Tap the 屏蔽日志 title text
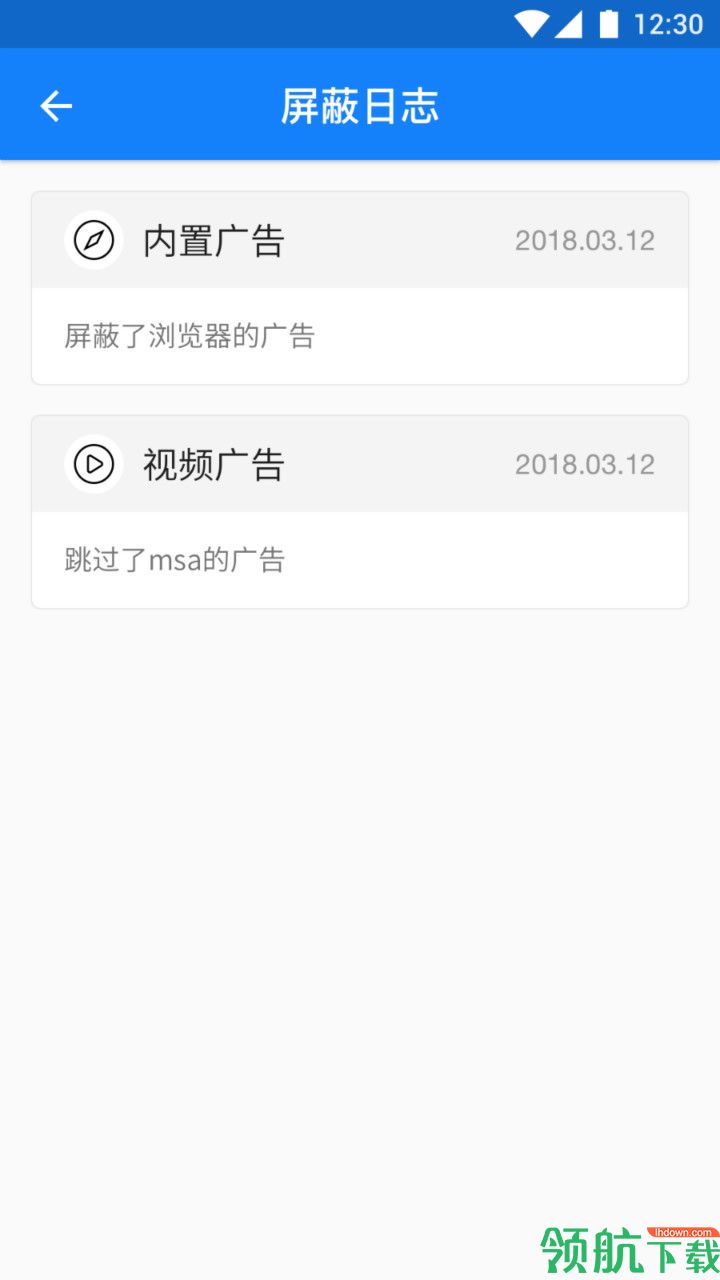This screenshot has height=1280, width=720. tap(360, 105)
